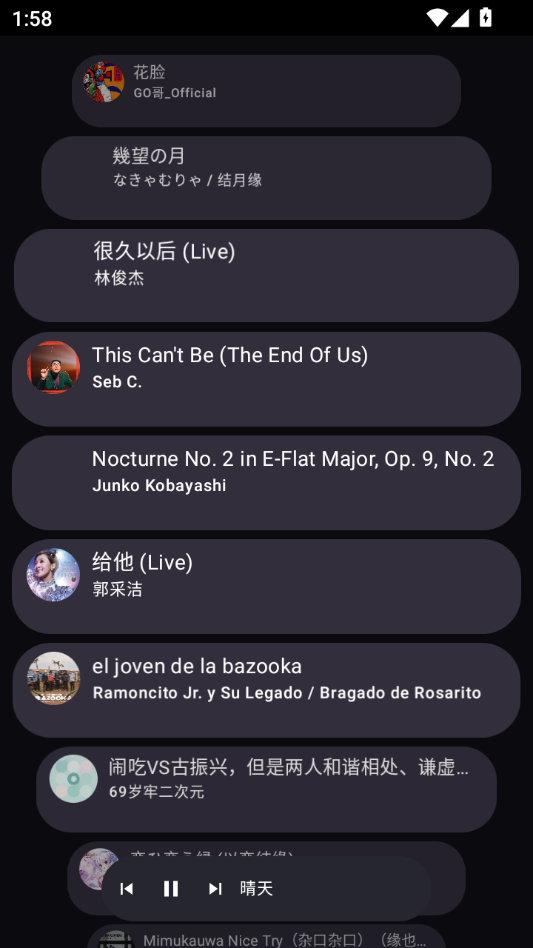Play This Can't Be (The End Of Us)
The image size is (533, 948).
(x=266, y=379)
